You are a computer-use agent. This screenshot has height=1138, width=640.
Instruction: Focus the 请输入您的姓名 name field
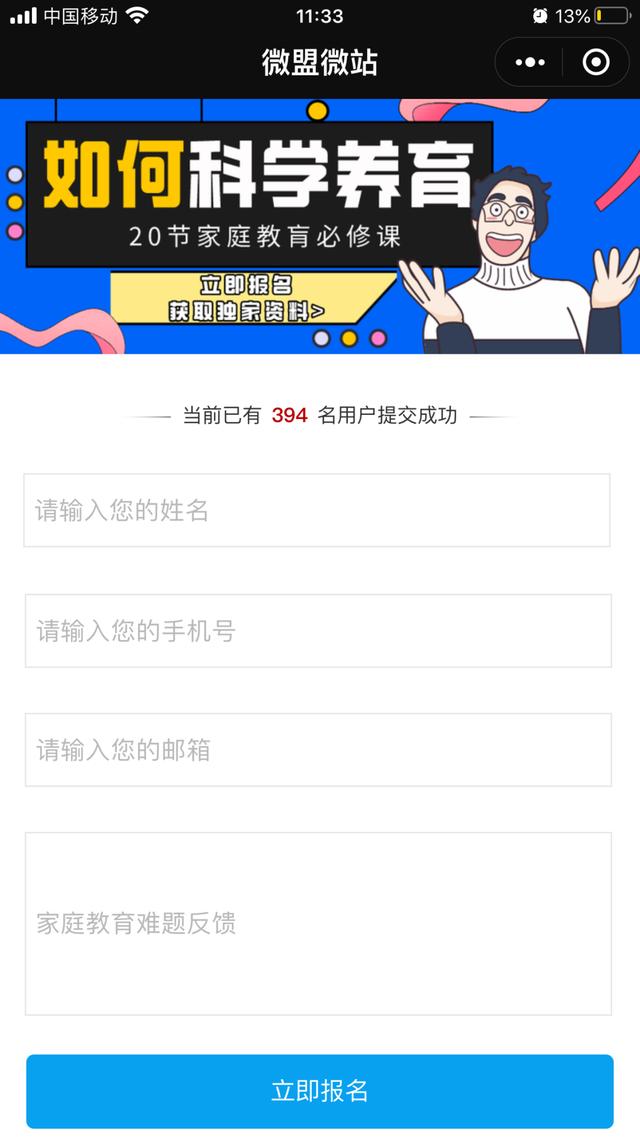click(x=317, y=511)
